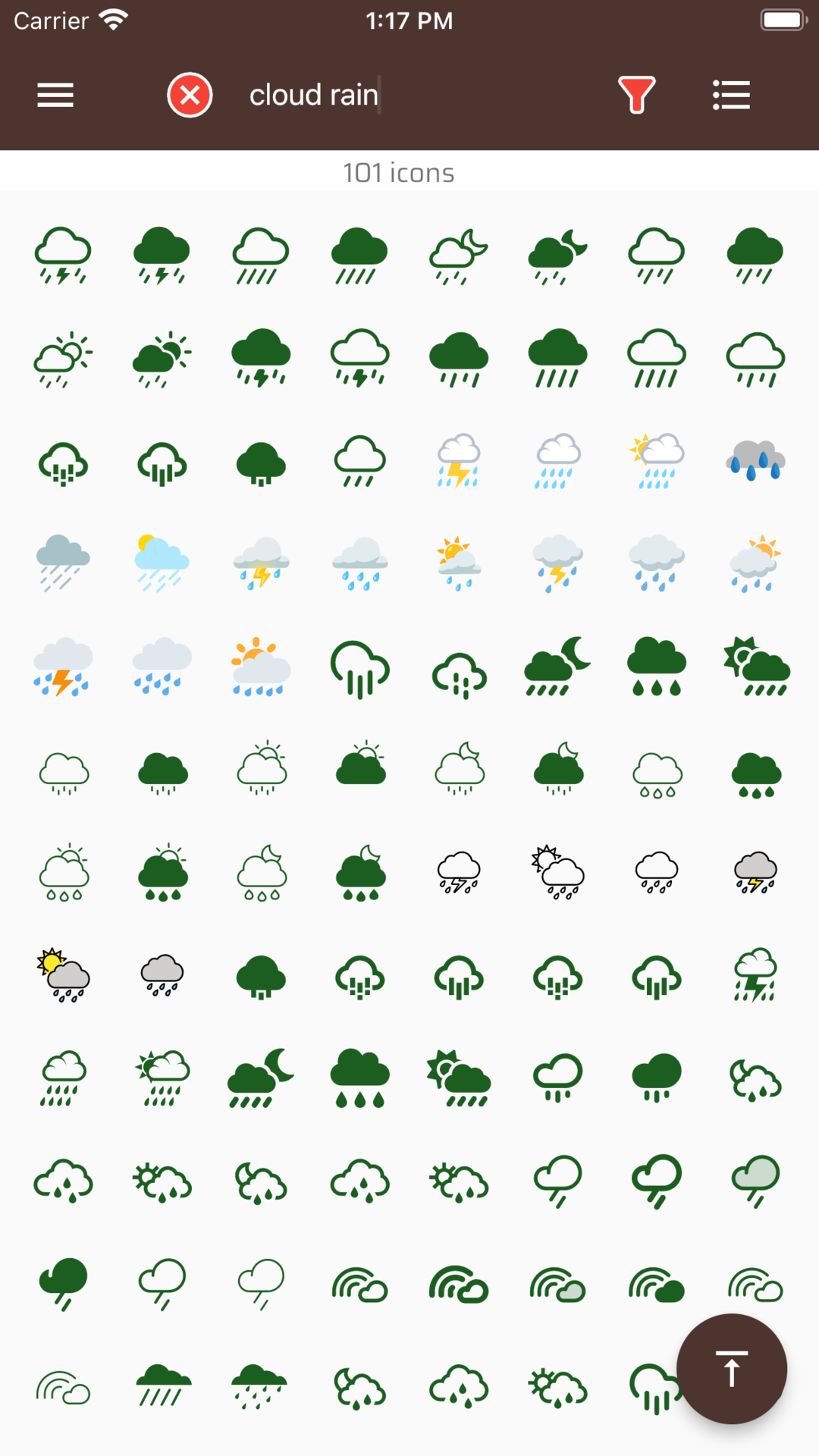Open the hamburger drawer menu

[x=55, y=96]
